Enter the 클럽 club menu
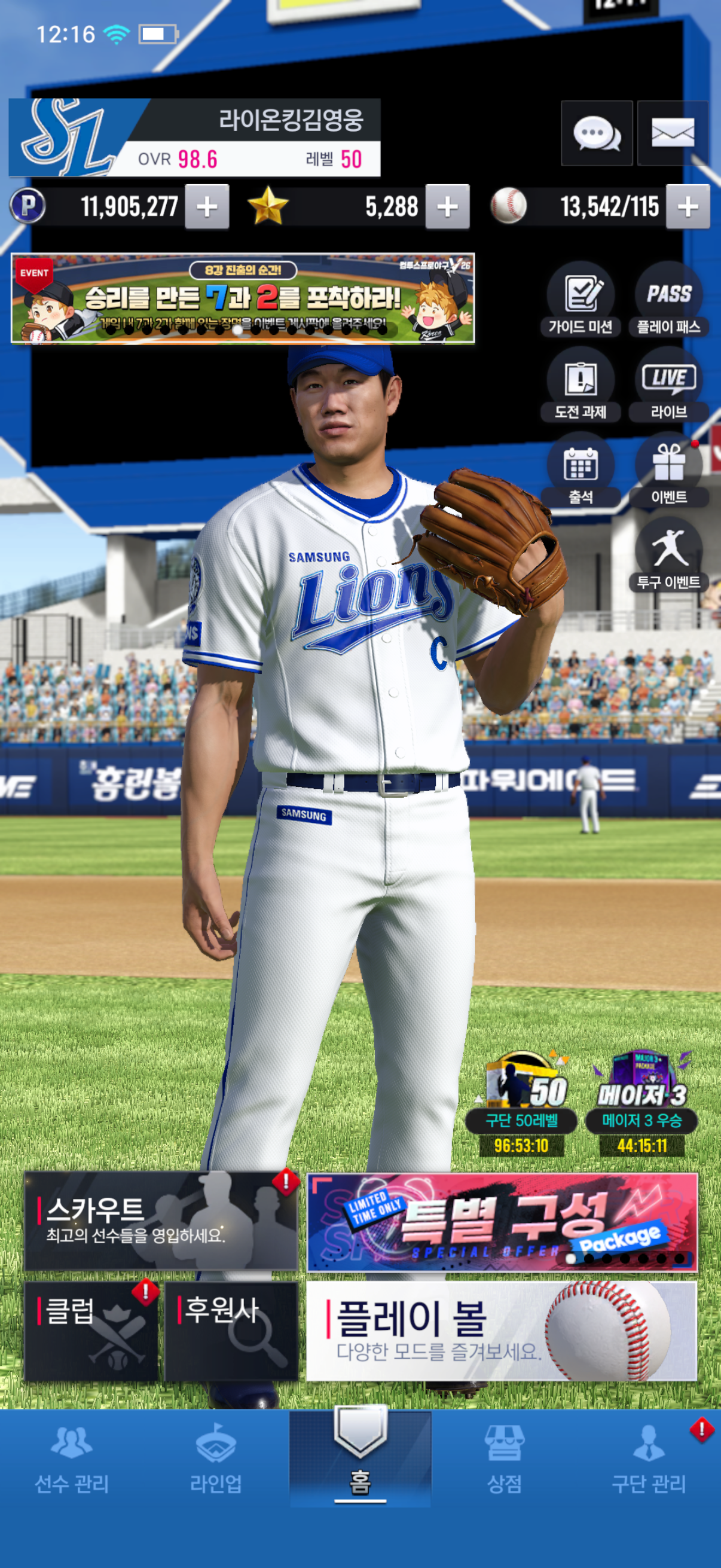Screen dimensions: 721x1568 pyautogui.click(x=91, y=1331)
